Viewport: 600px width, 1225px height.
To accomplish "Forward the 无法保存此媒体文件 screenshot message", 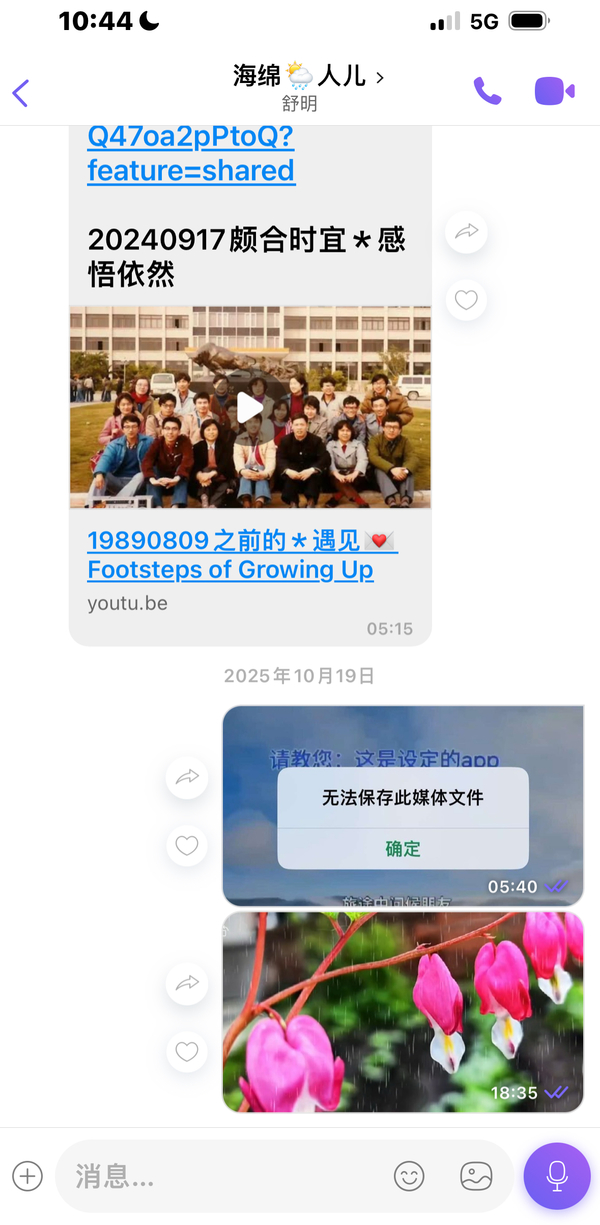I will coord(187,777).
